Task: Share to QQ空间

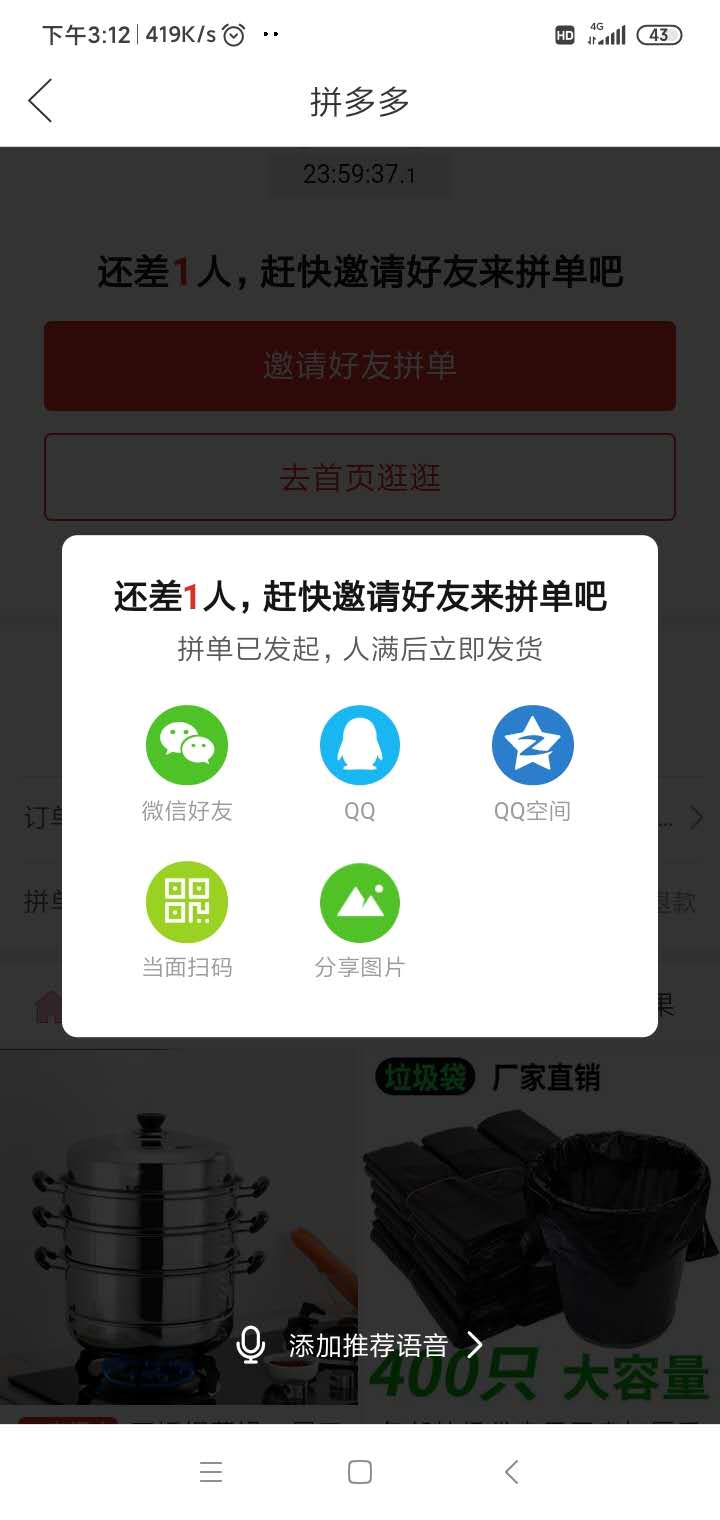Action: pyautogui.click(x=532, y=746)
